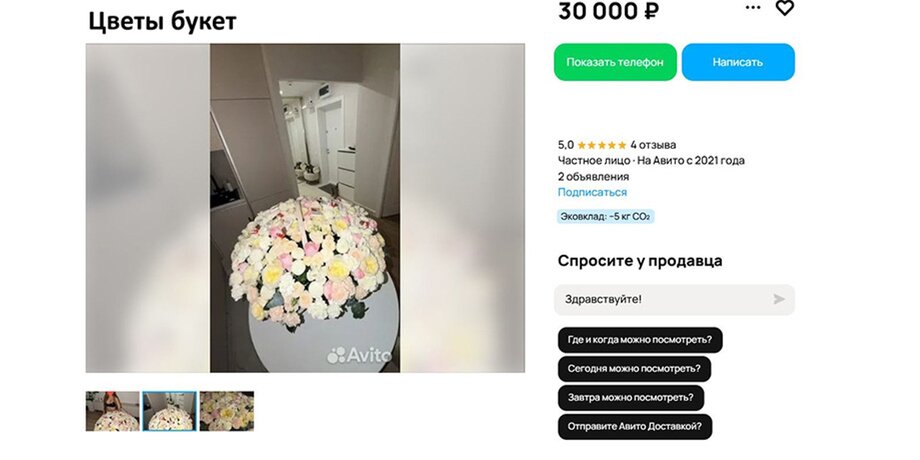Add listing to favorites with heart icon
This screenshot has height=460, width=920.
pos(785,8)
